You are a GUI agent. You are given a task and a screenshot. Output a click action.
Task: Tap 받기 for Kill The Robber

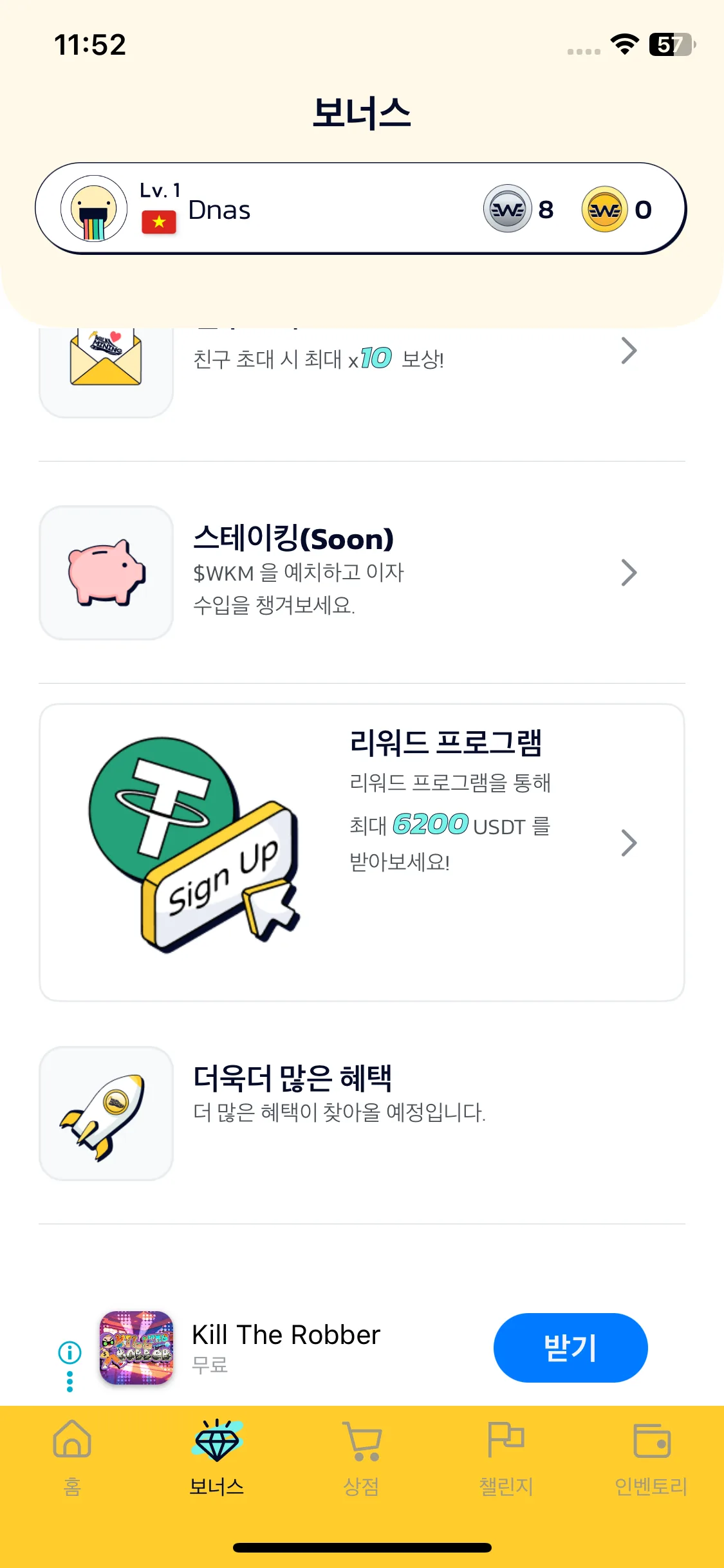pyautogui.click(x=570, y=1347)
